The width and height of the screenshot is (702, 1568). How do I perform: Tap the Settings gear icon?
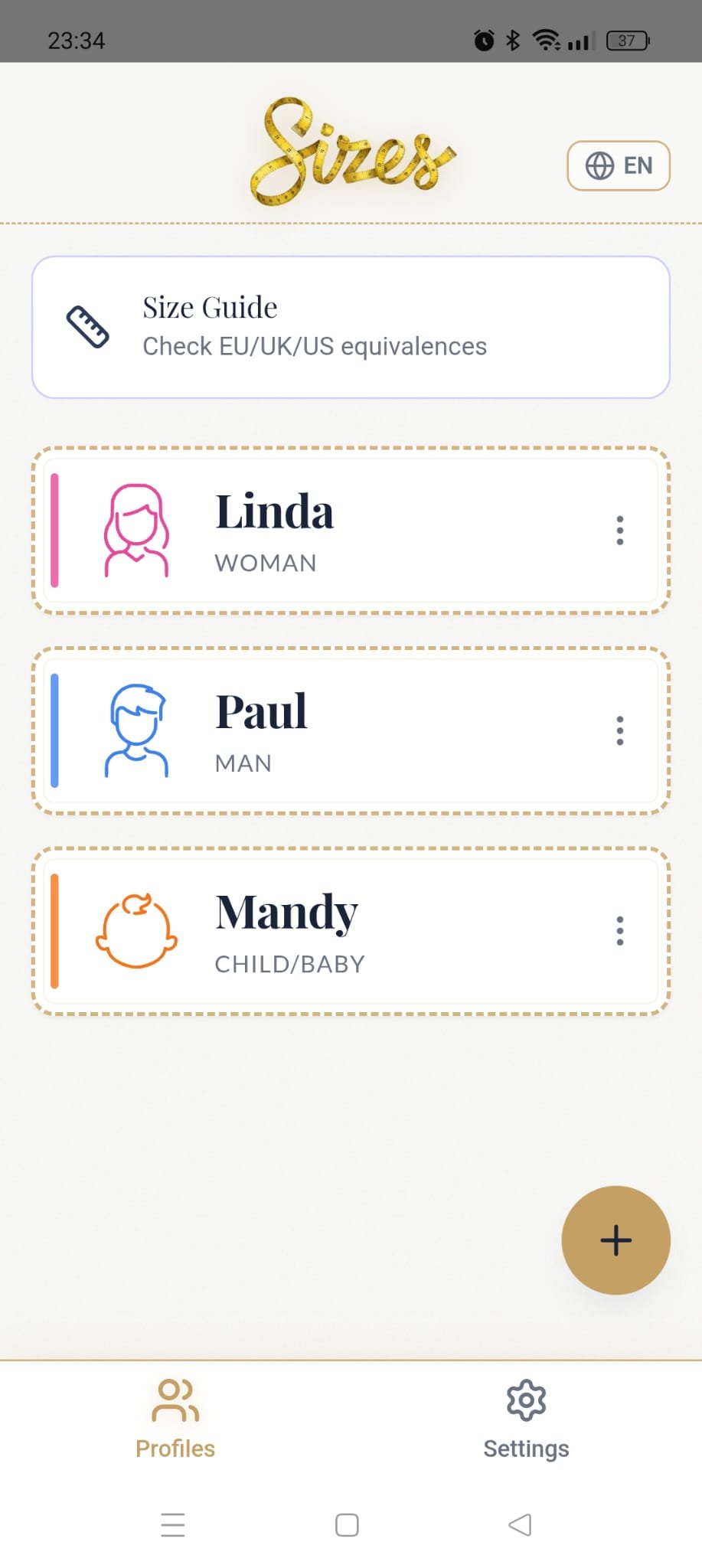click(526, 1400)
